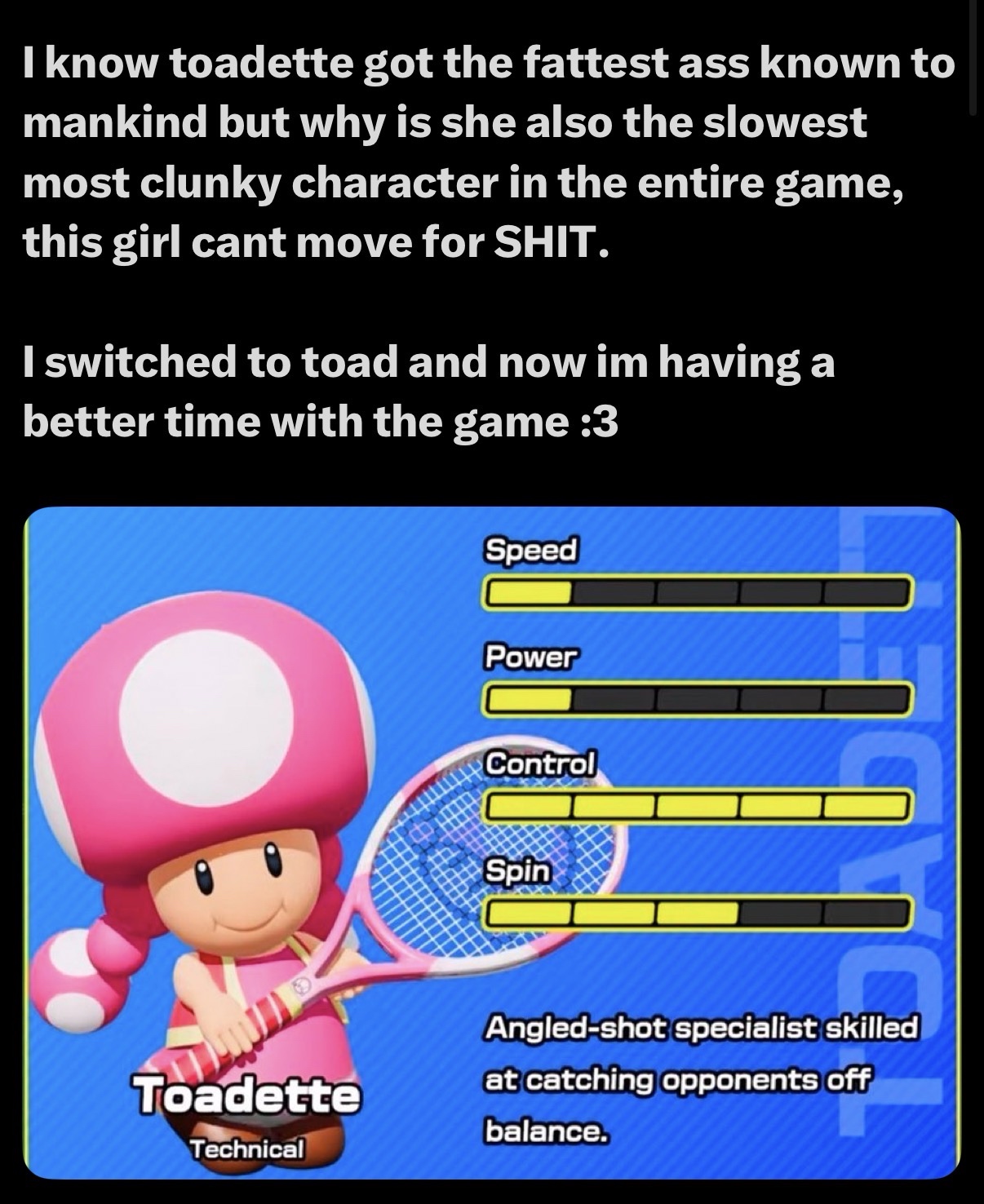
Task: Open the attached Toadette stats image
Action: (492, 842)
